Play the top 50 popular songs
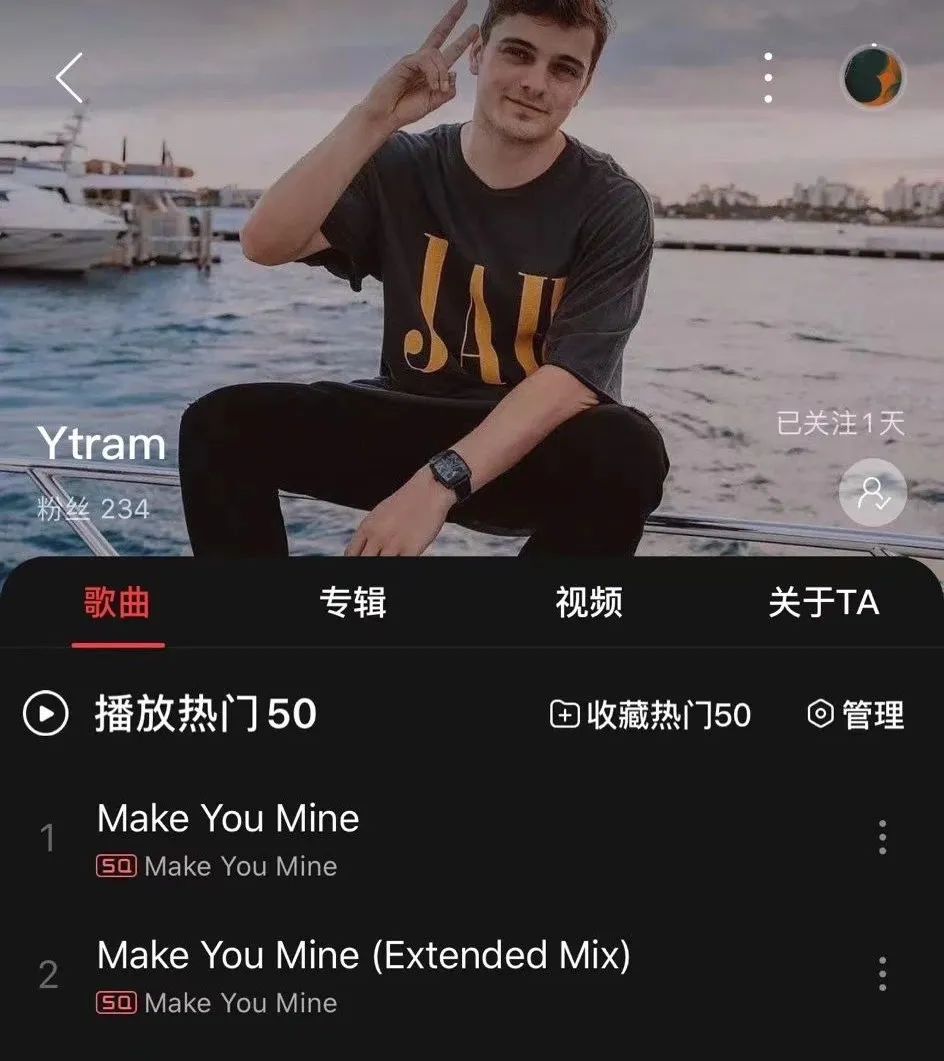 pos(170,714)
